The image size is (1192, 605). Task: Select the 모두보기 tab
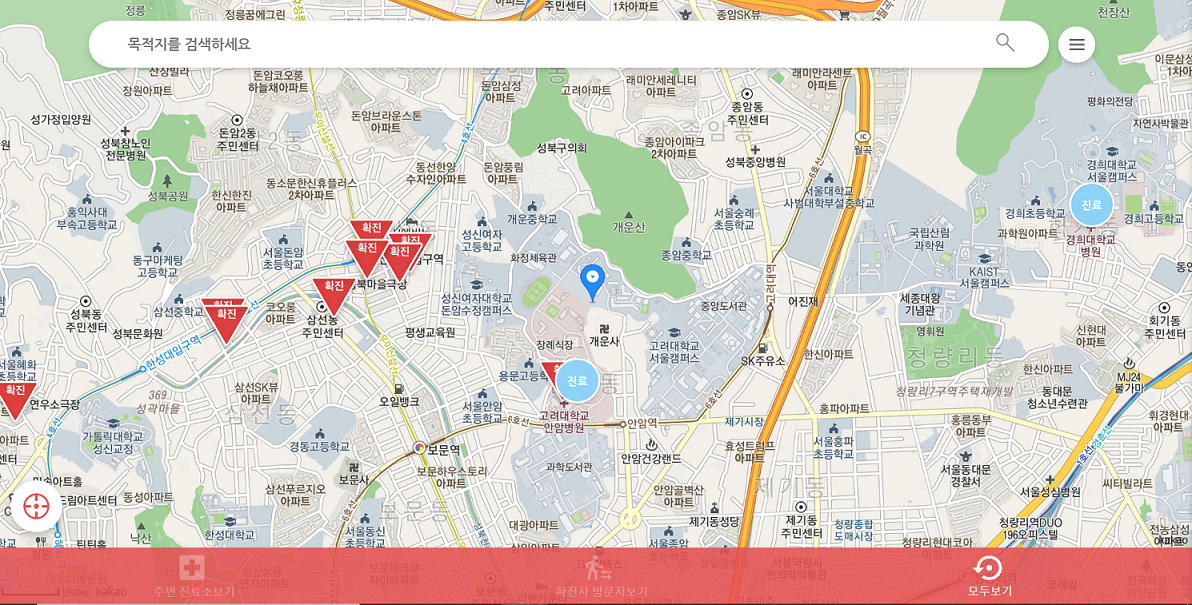click(x=989, y=577)
